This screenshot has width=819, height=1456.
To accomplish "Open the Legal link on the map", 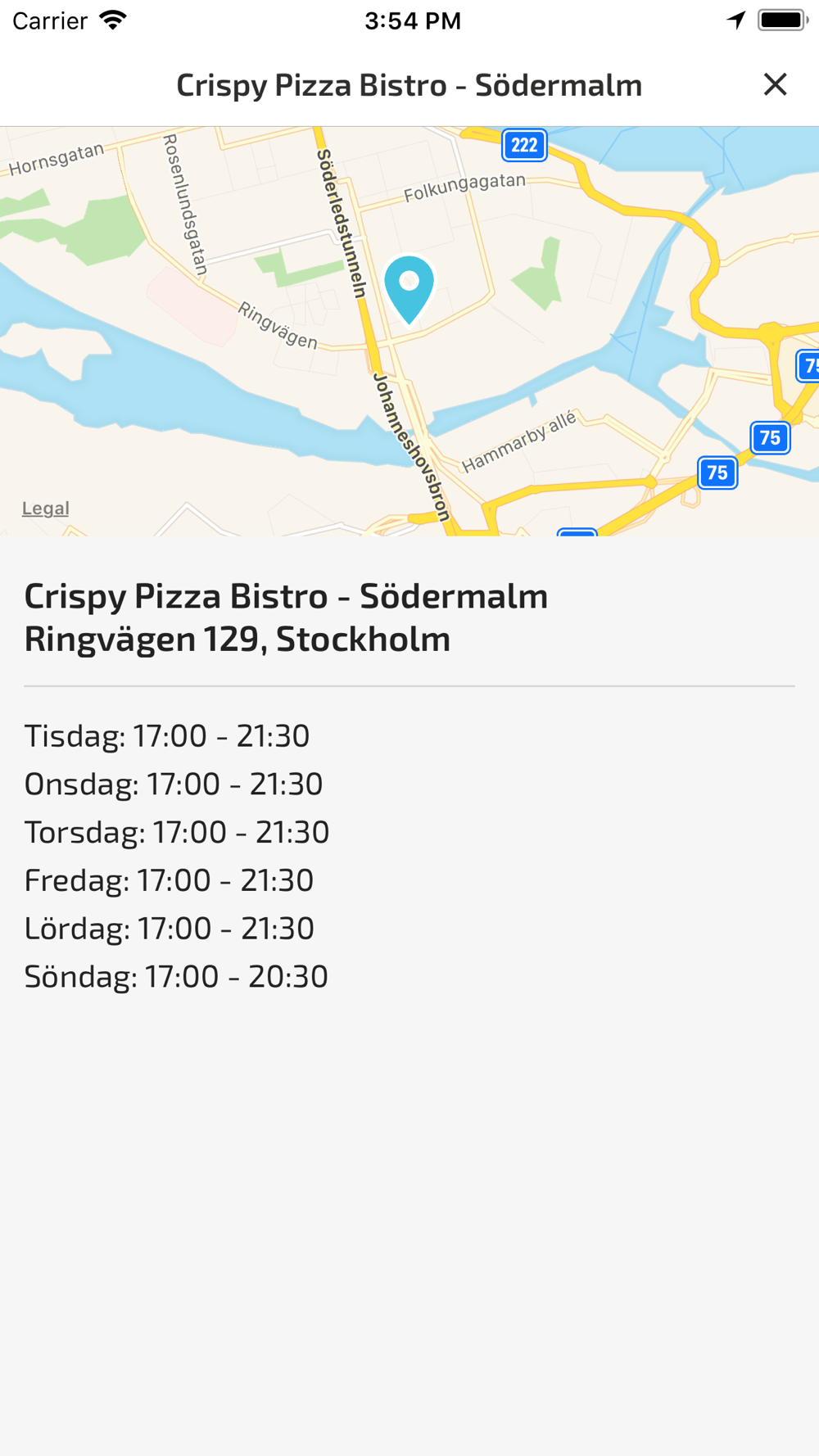I will [x=45, y=509].
